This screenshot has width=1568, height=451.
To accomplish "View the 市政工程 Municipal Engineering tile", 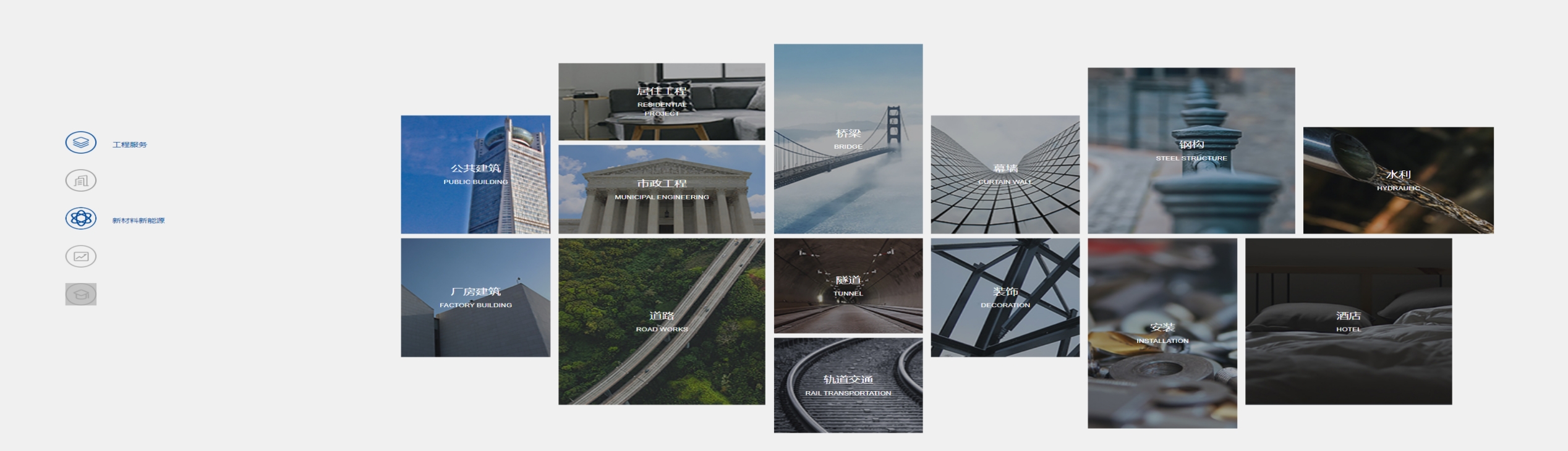I will (x=662, y=189).
